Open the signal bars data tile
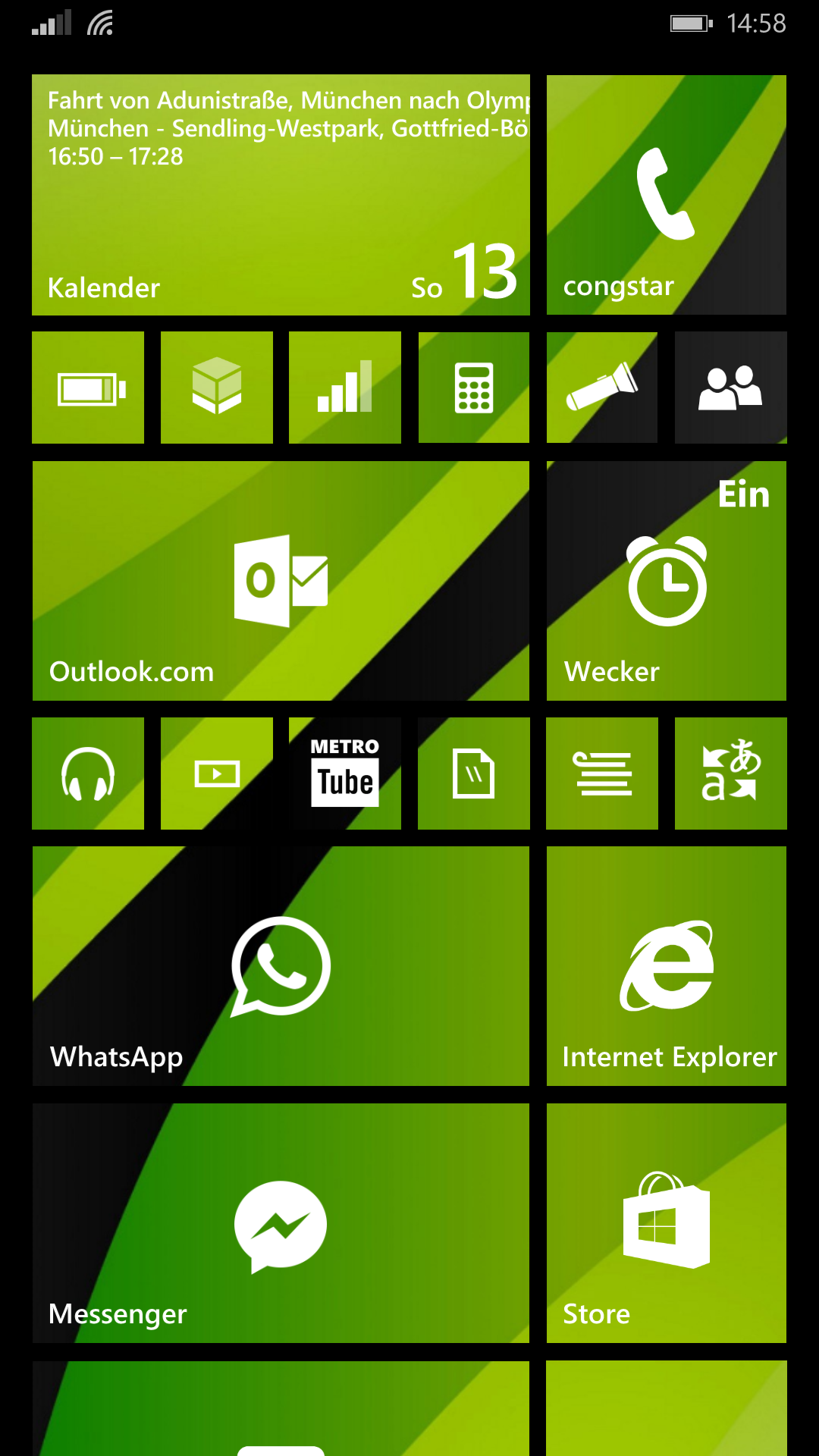819x1456 pixels. click(345, 388)
